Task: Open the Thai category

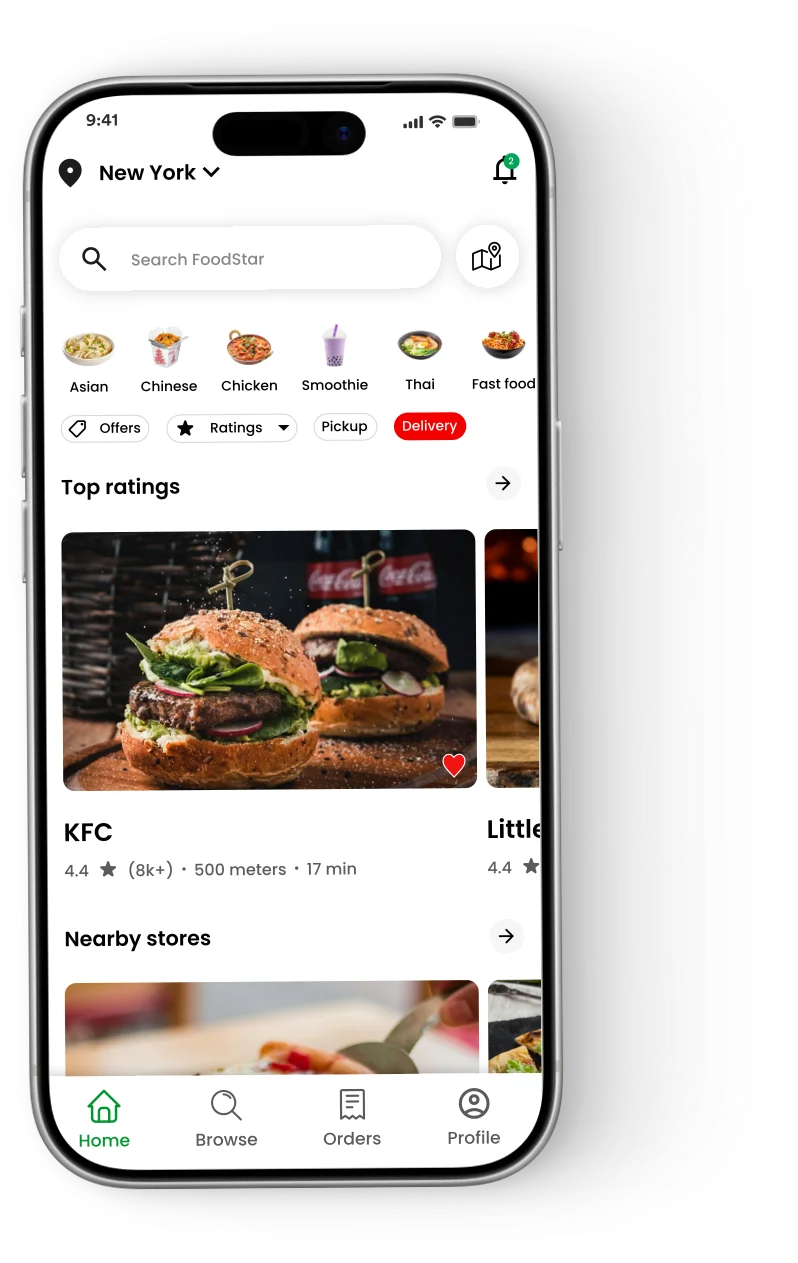Action: pyautogui.click(x=420, y=360)
